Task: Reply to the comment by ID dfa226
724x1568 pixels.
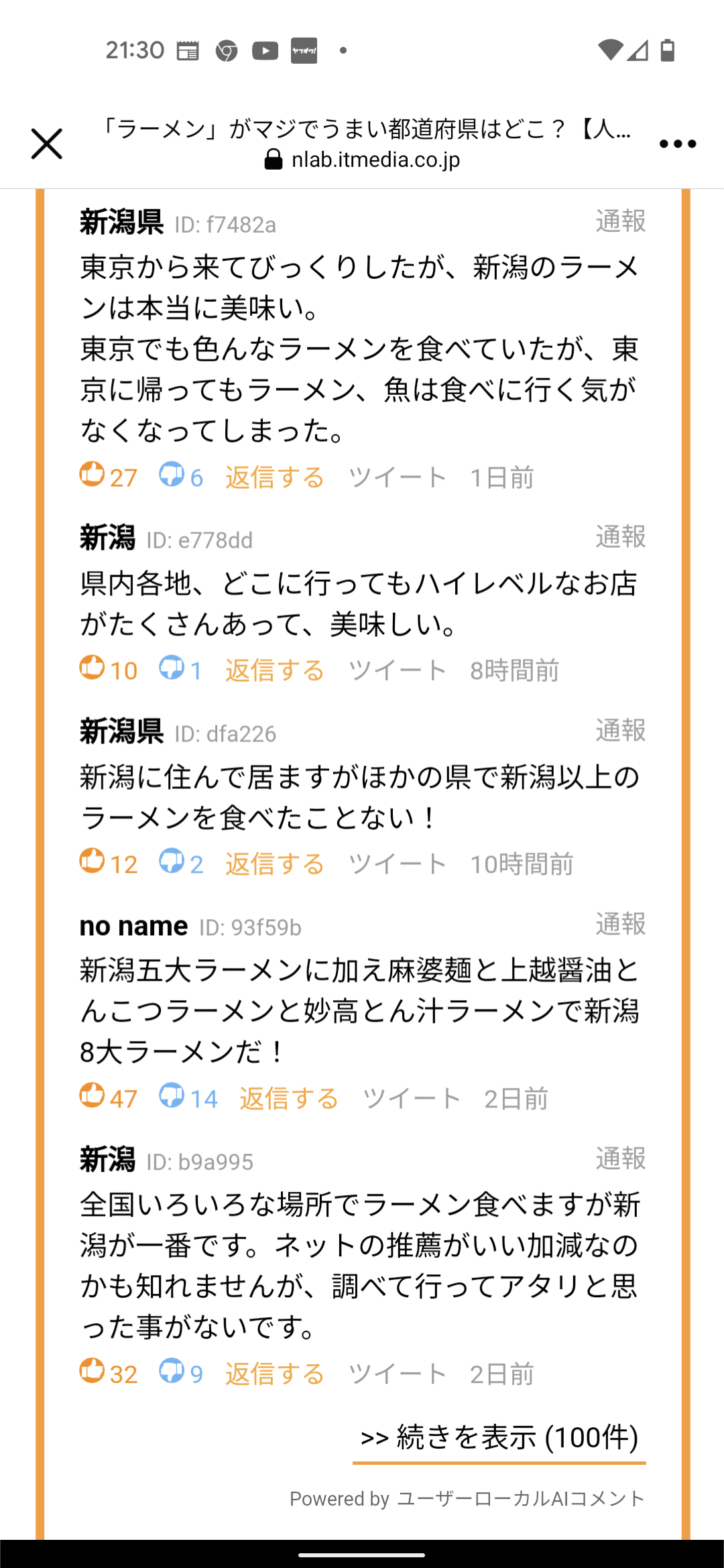Action: click(275, 864)
